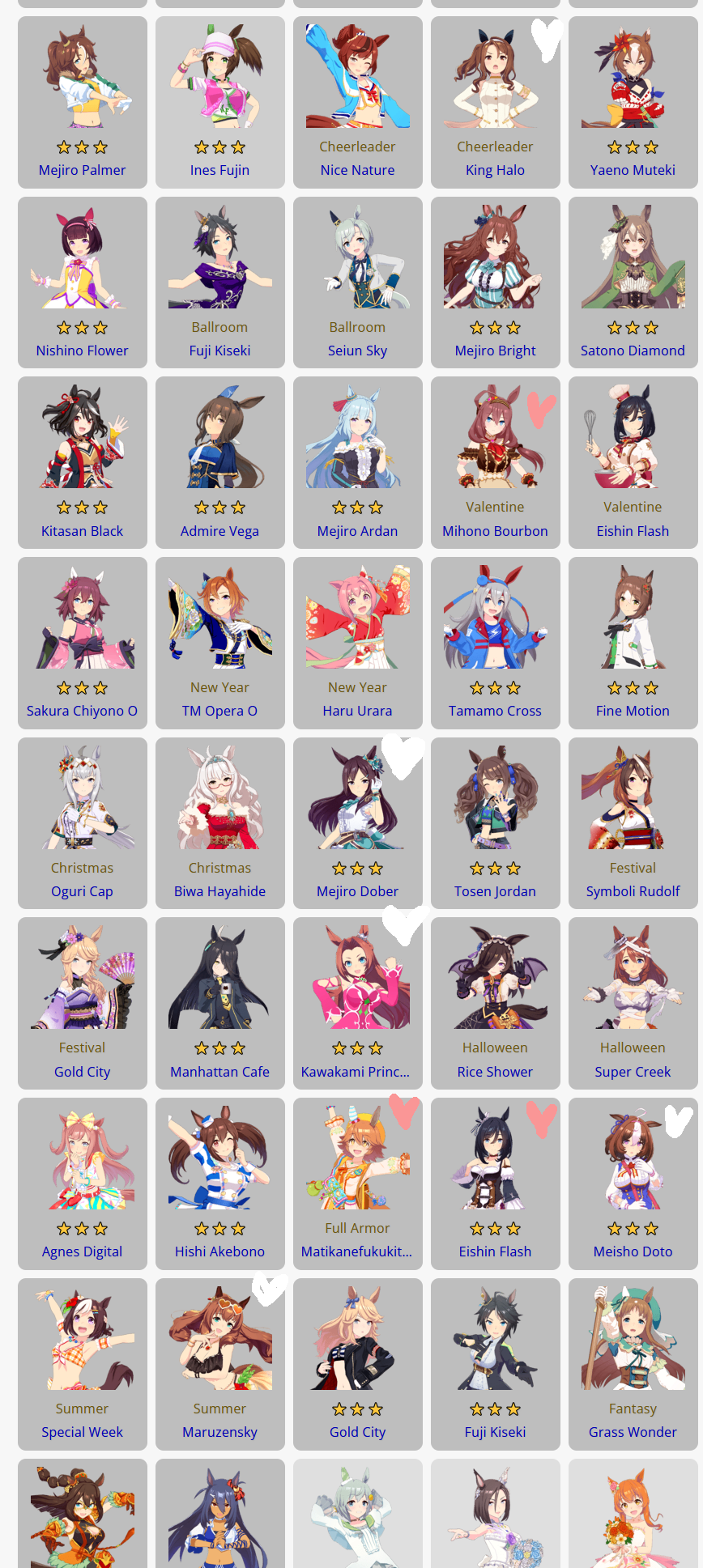Choose the Satono Diamond card
Viewport: 703px width, 1568px height.
click(633, 283)
